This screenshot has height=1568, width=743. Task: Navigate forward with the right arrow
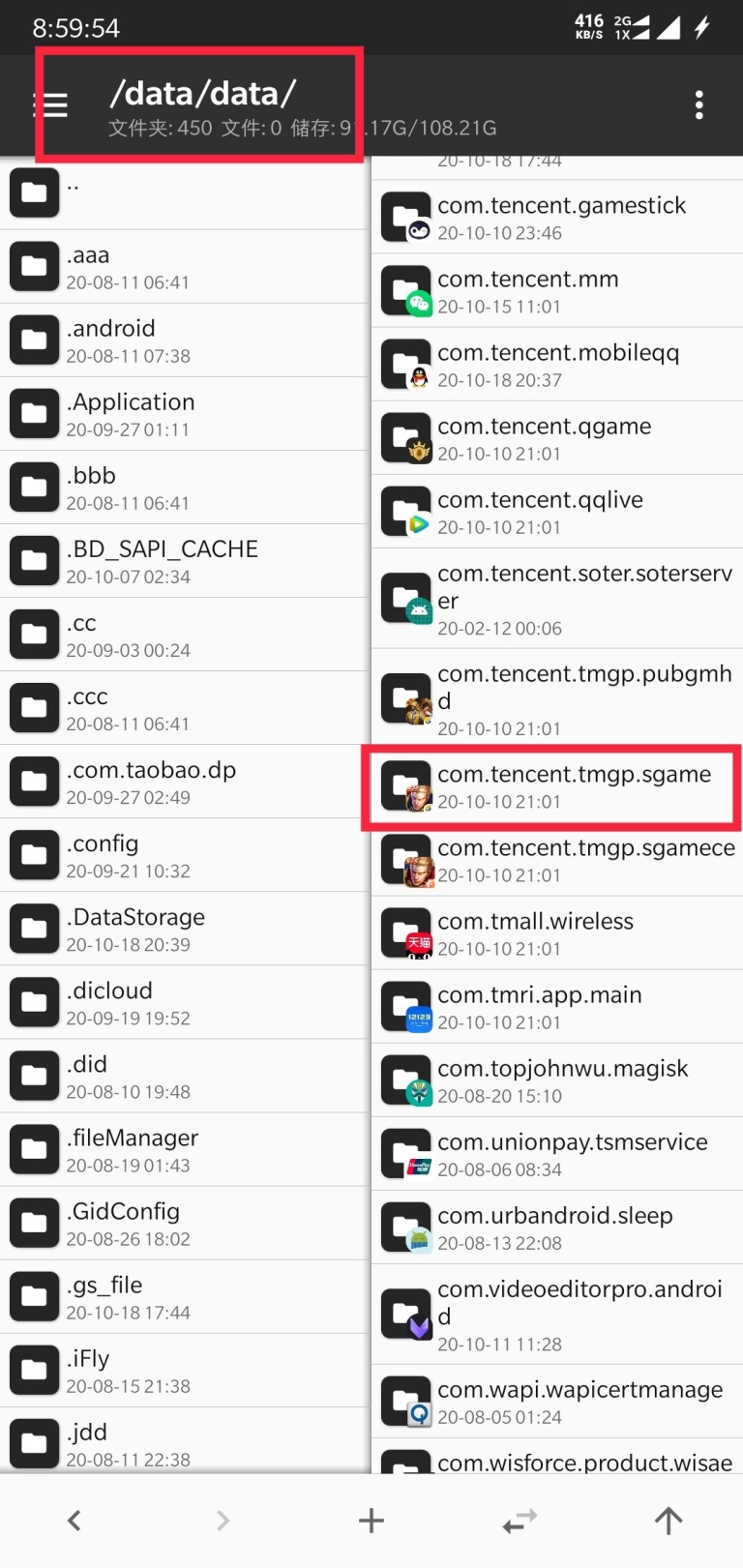pos(223,1521)
